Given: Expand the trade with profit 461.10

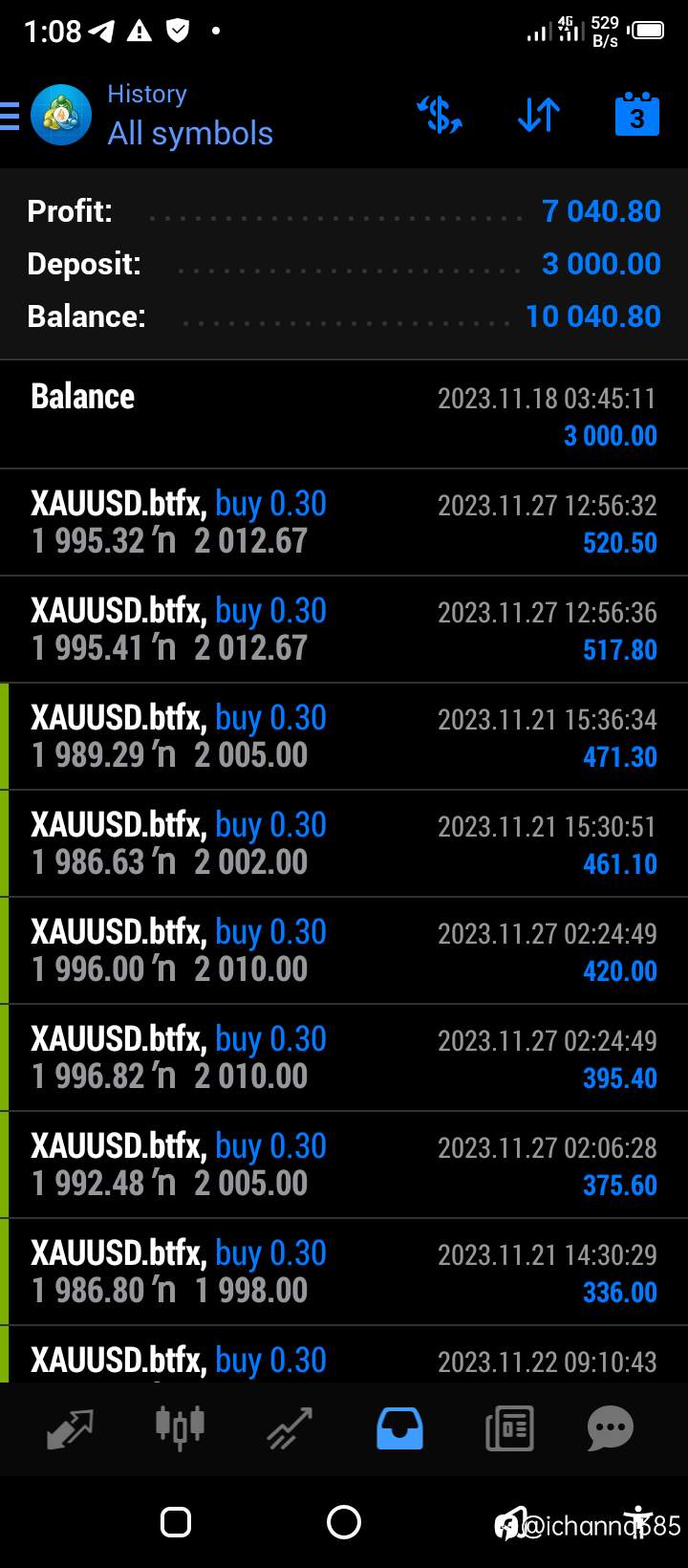Looking at the screenshot, I should point(344,844).
